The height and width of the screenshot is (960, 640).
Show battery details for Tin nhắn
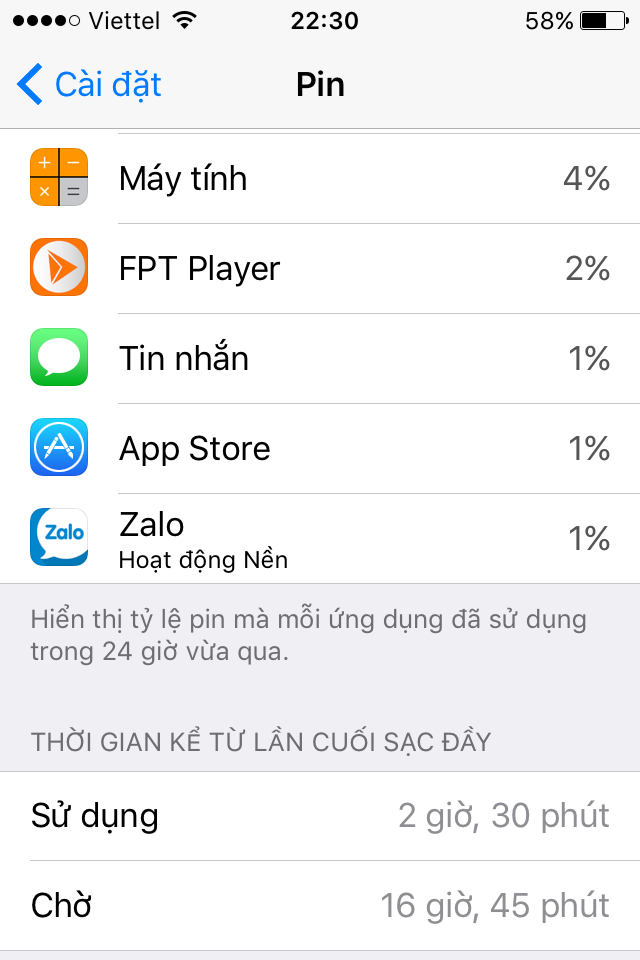320,359
